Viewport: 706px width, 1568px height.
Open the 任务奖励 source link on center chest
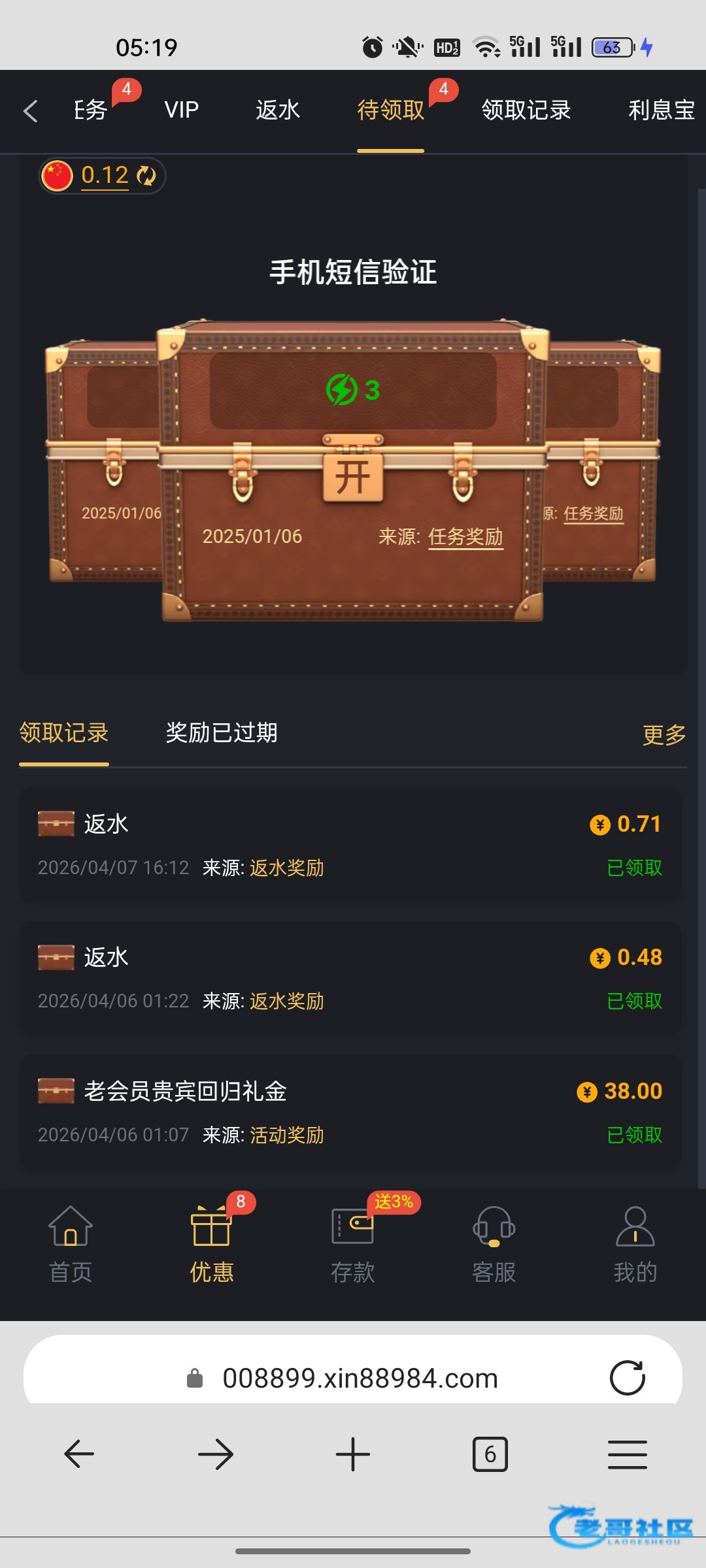pos(465,537)
